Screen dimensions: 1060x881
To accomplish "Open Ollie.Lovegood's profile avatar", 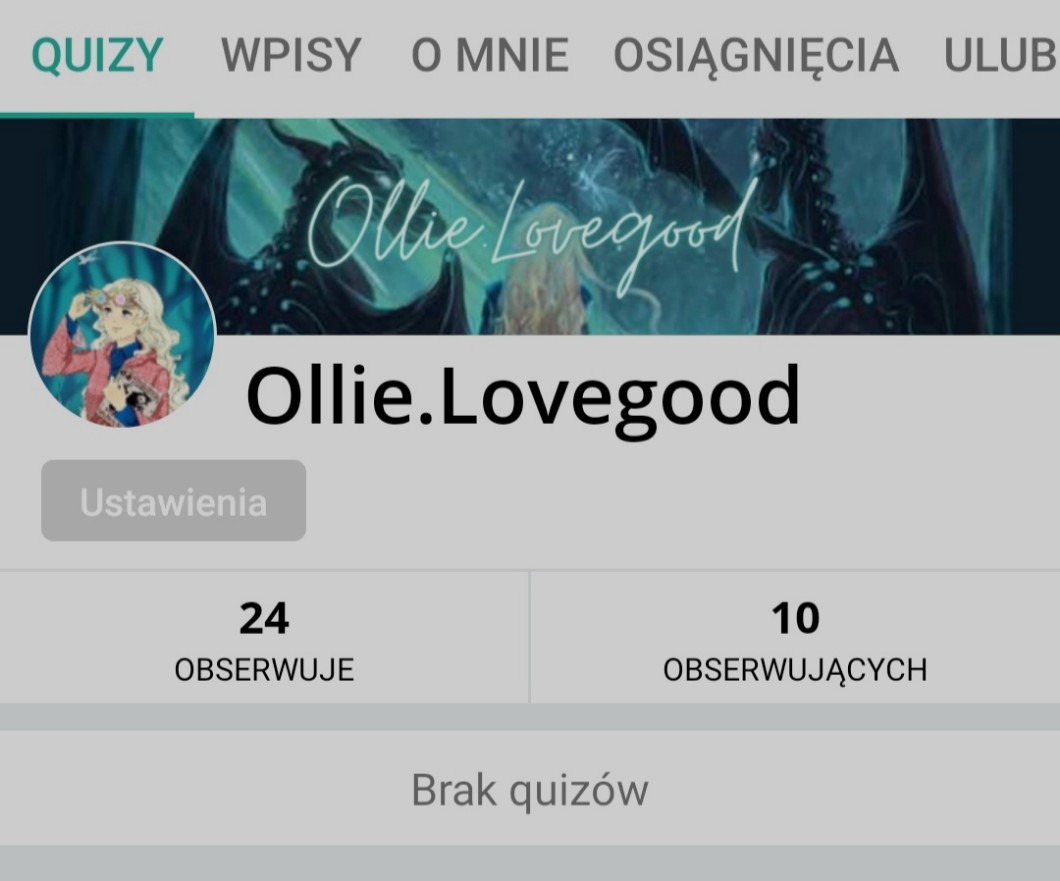I will click(x=122, y=336).
